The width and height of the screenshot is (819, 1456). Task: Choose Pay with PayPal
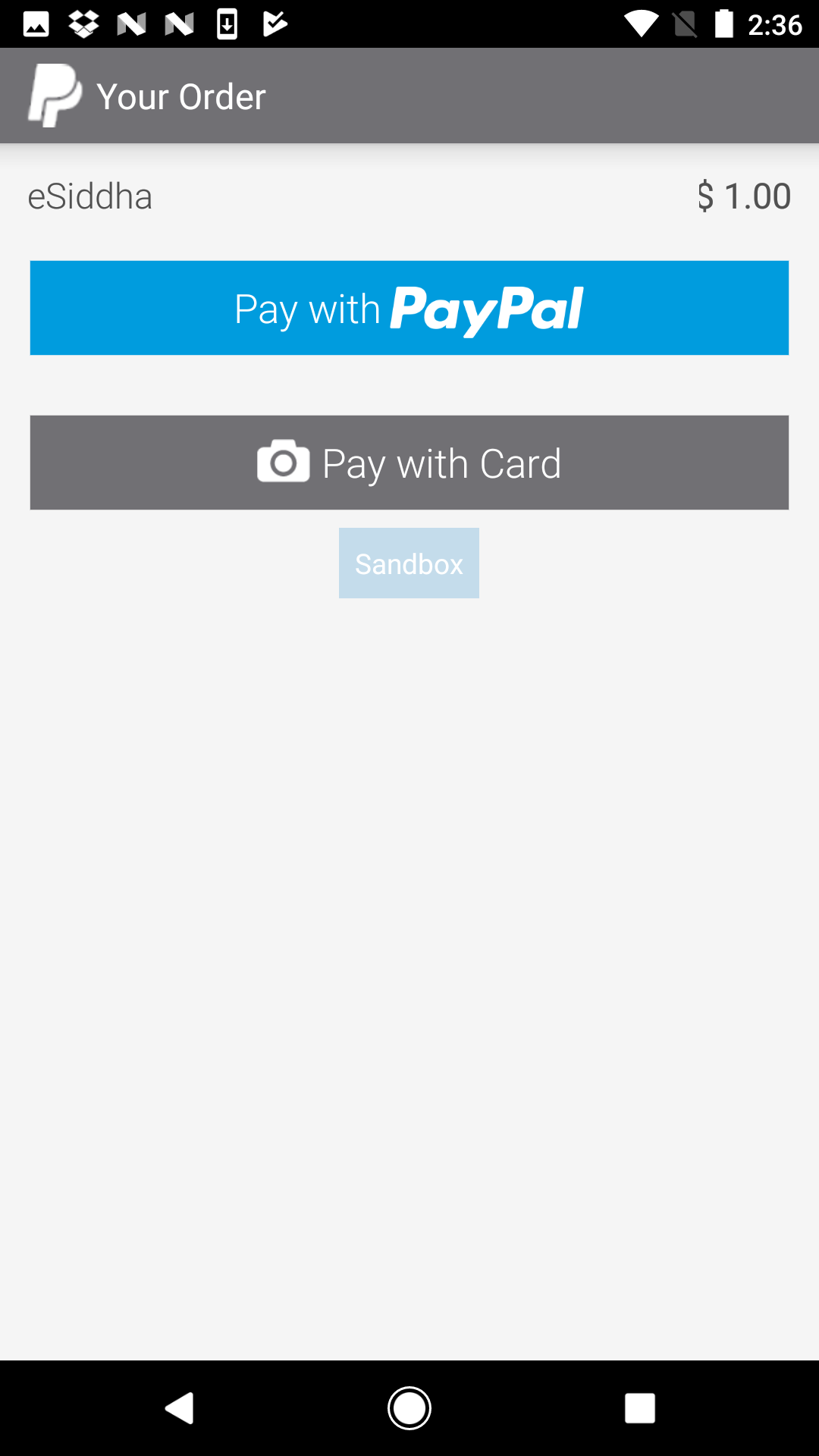[x=409, y=308]
